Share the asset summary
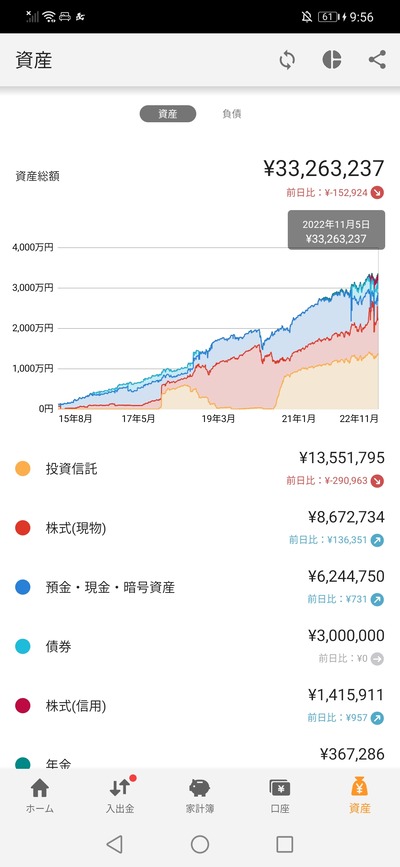400x867 pixels. click(x=377, y=60)
